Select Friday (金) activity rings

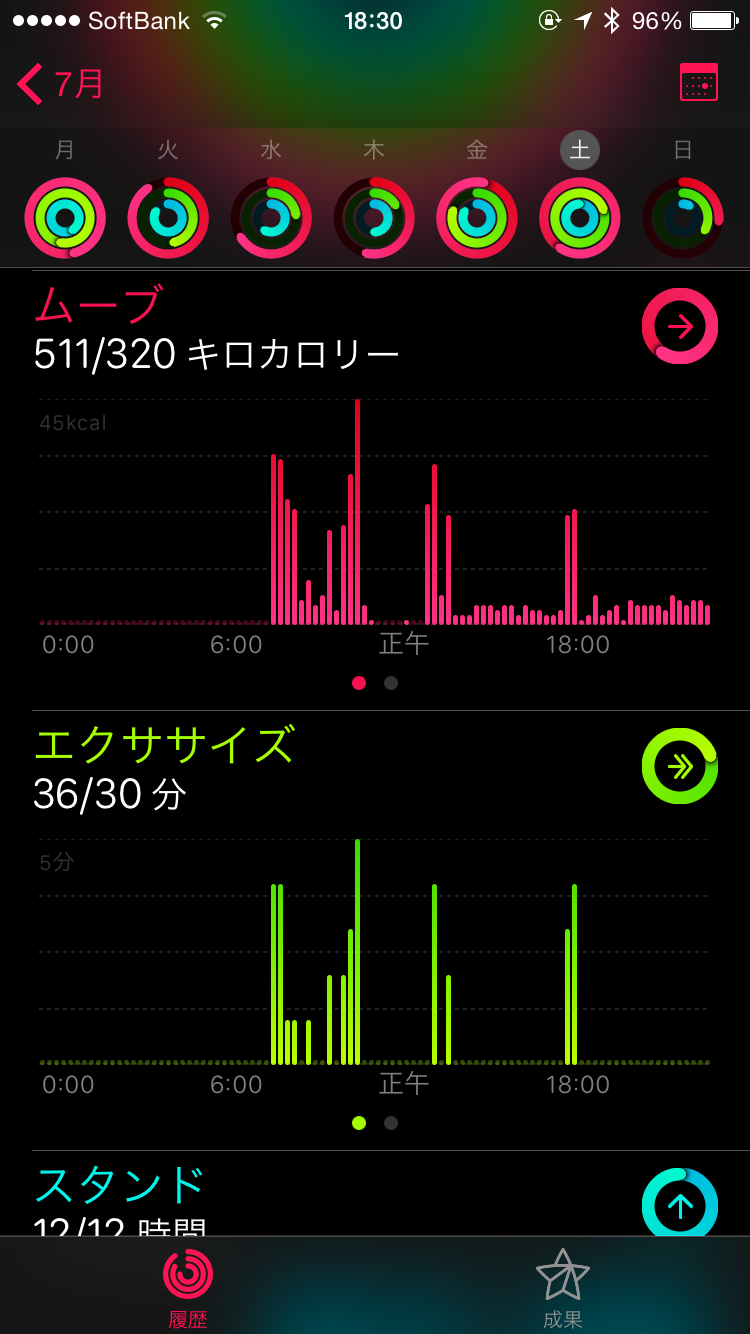tap(477, 218)
